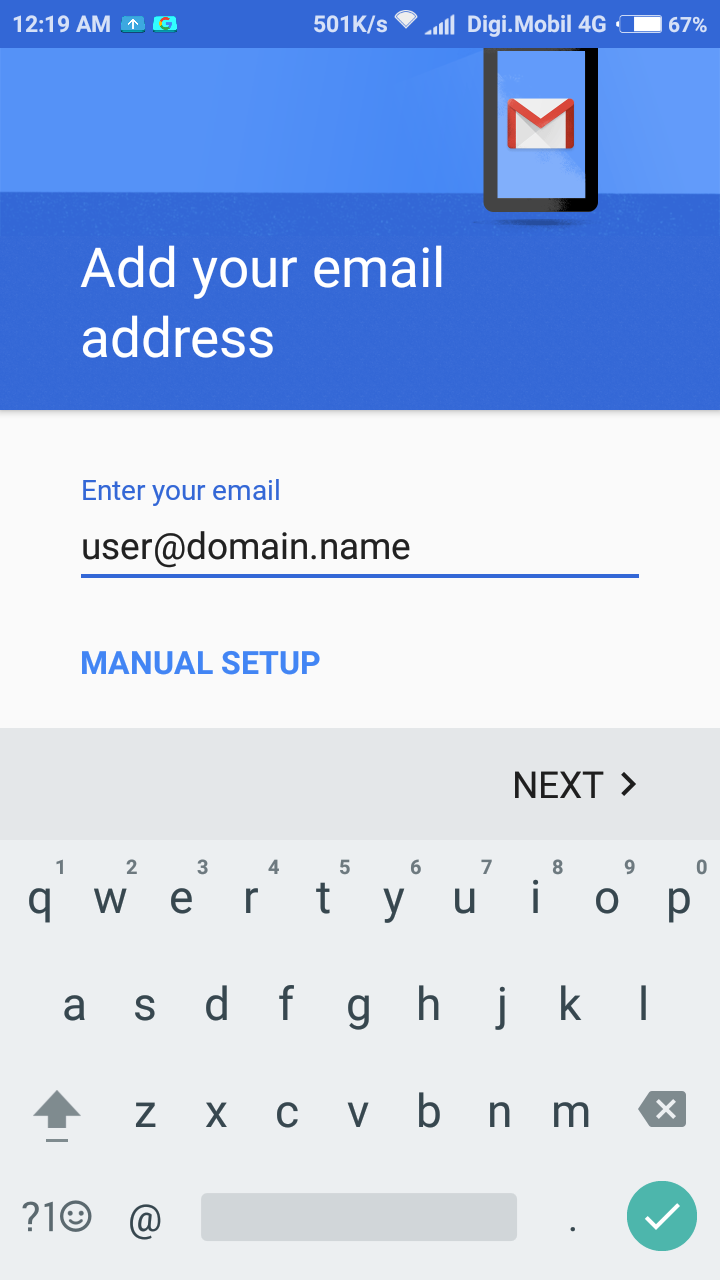The width and height of the screenshot is (720, 1280).
Task: Tap the space bar
Action: (358, 1217)
